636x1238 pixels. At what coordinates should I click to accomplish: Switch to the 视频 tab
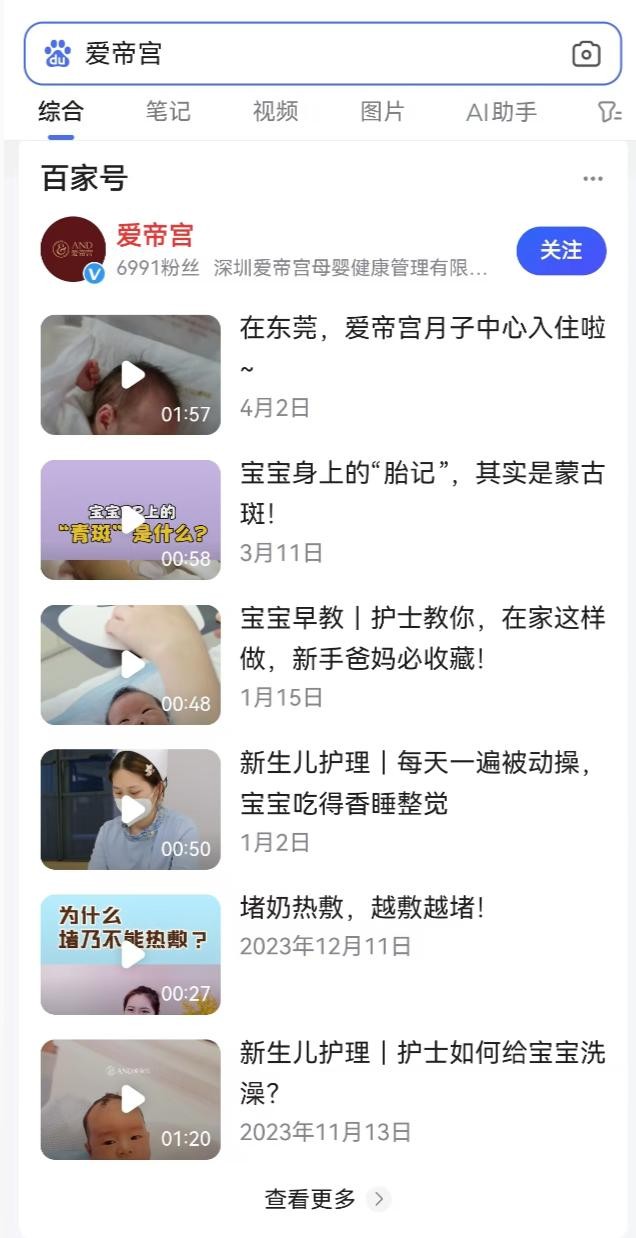coord(275,112)
